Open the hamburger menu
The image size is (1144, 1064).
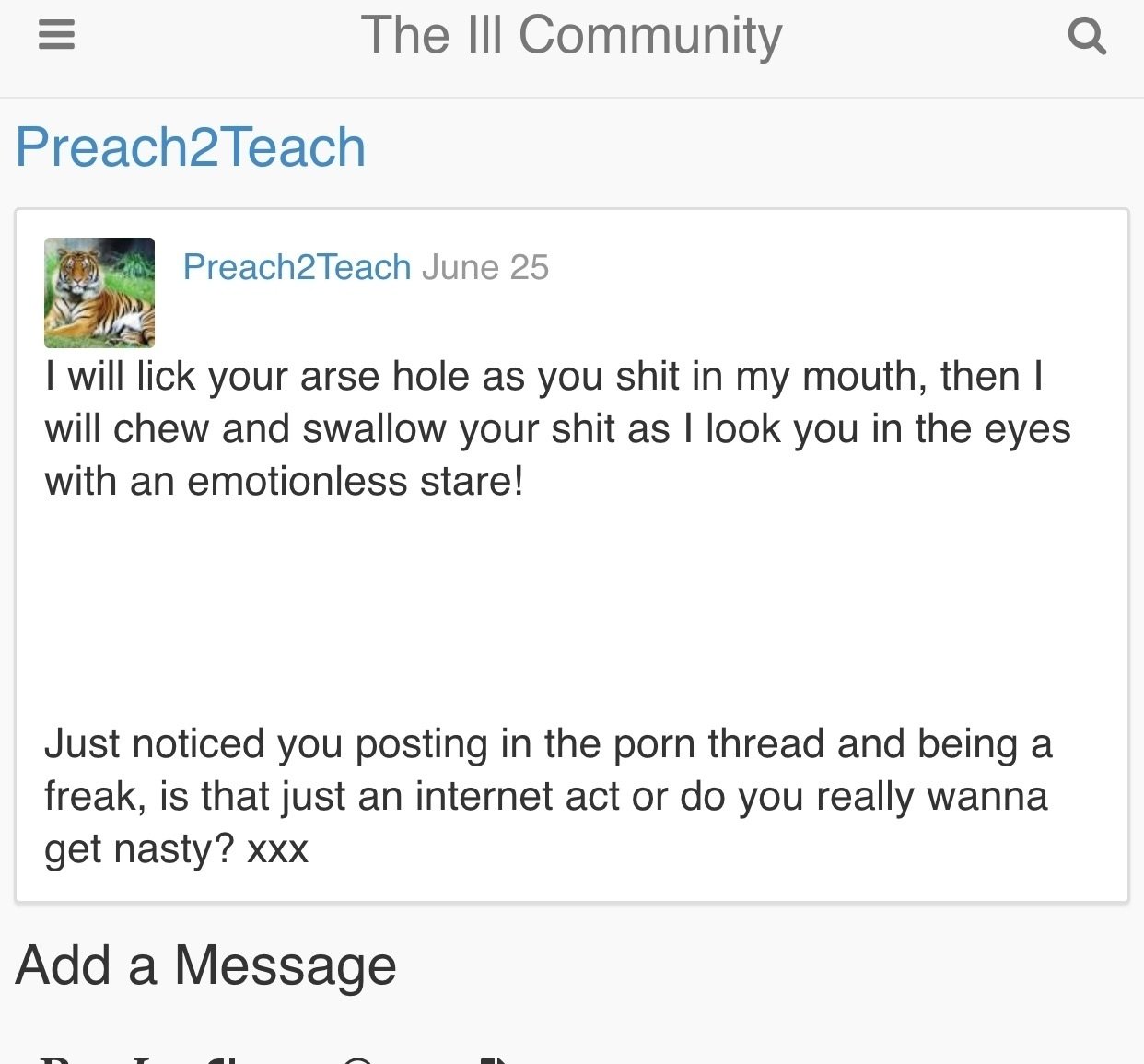tap(56, 35)
